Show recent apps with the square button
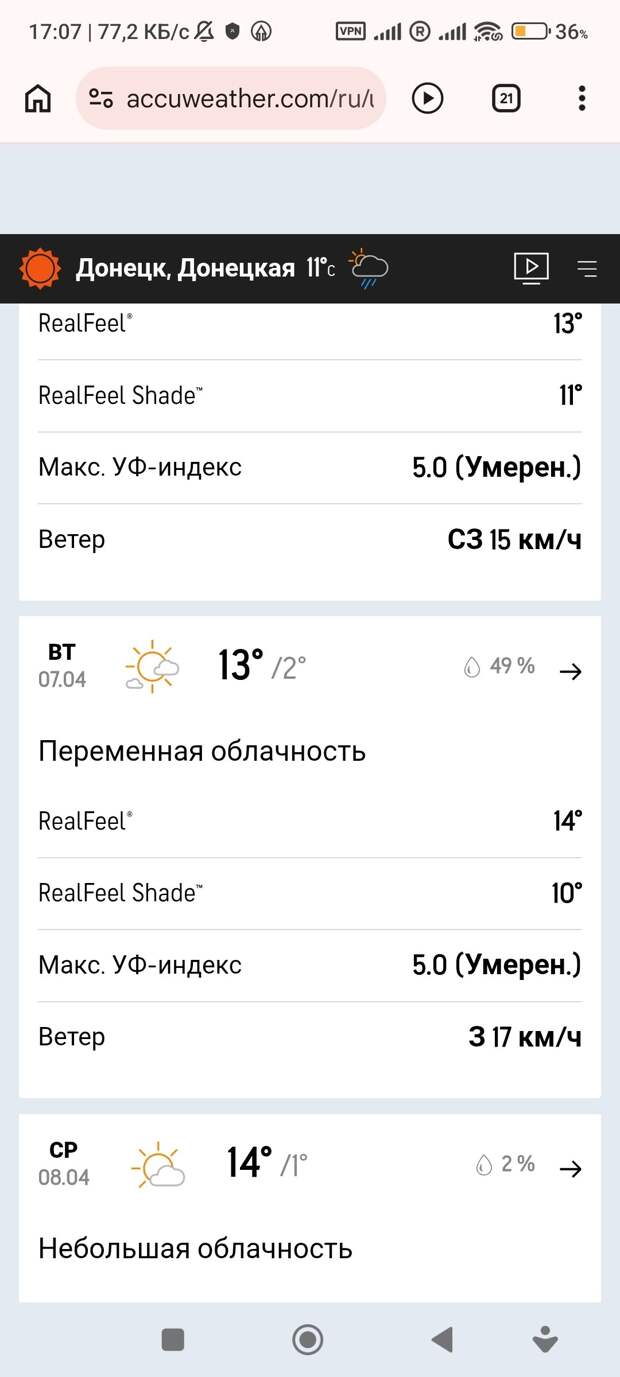Screen dimensions: 620x1377 (173, 1340)
